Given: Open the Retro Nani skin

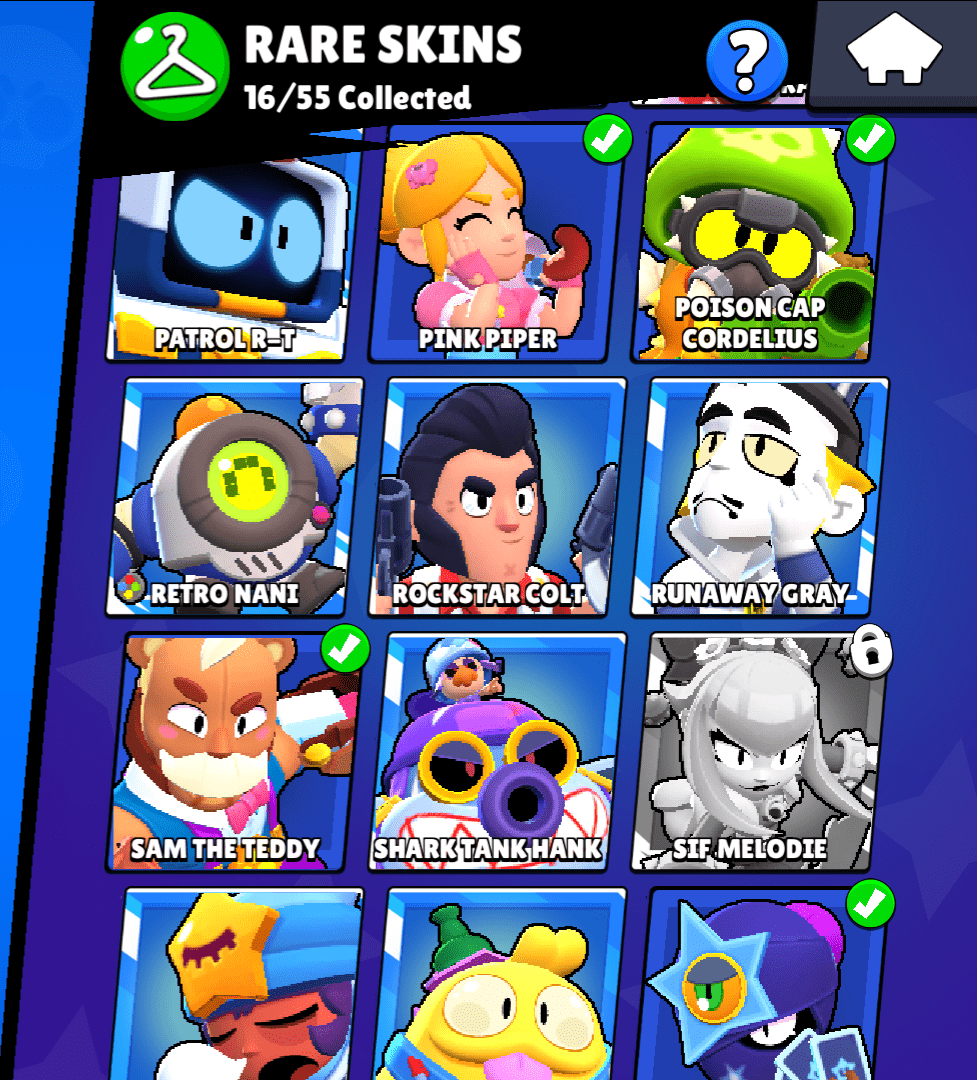Looking at the screenshot, I should (x=233, y=497).
